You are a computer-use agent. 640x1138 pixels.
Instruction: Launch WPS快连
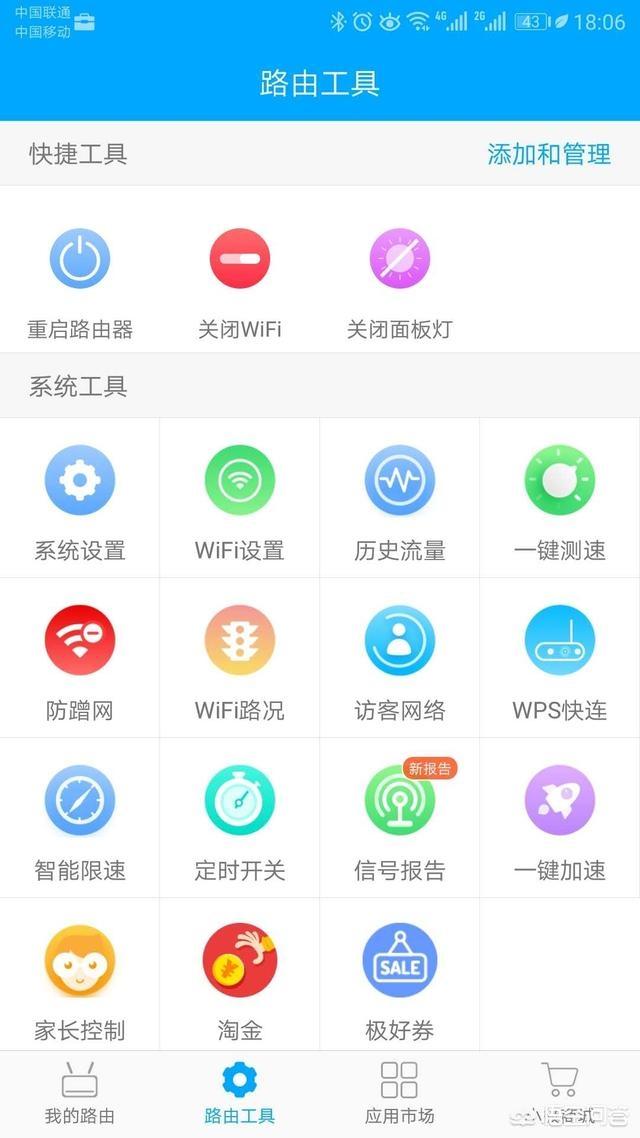(559, 658)
